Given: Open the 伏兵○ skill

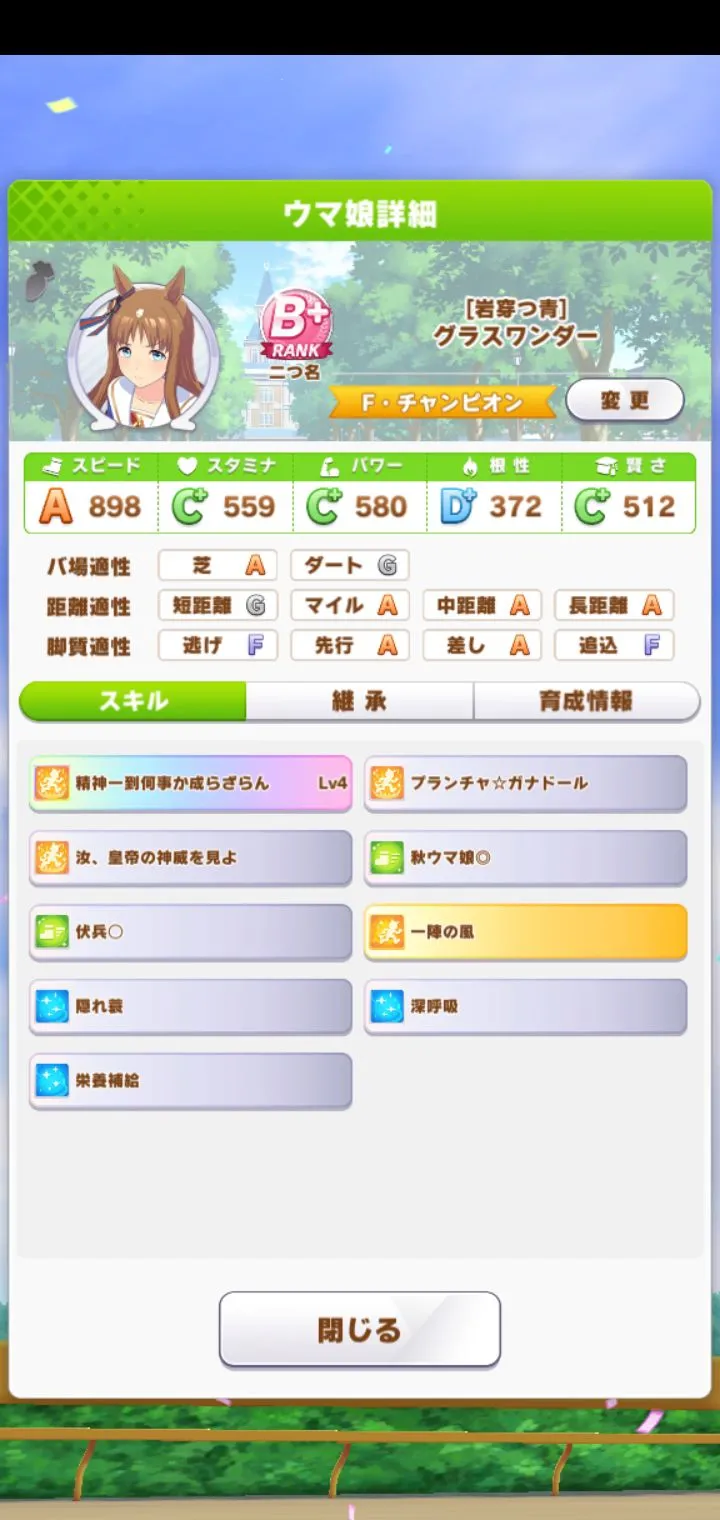Looking at the screenshot, I should tap(190, 932).
